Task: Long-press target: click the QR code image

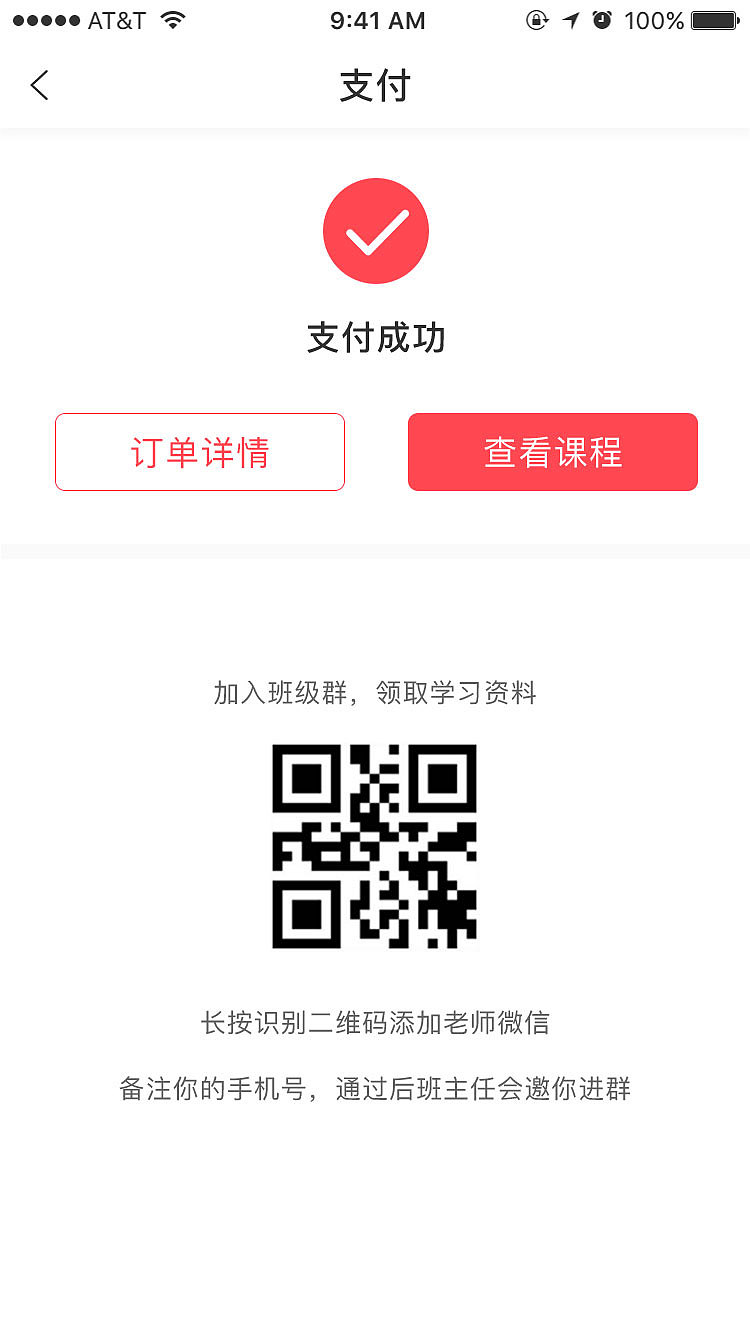Action: [375, 845]
